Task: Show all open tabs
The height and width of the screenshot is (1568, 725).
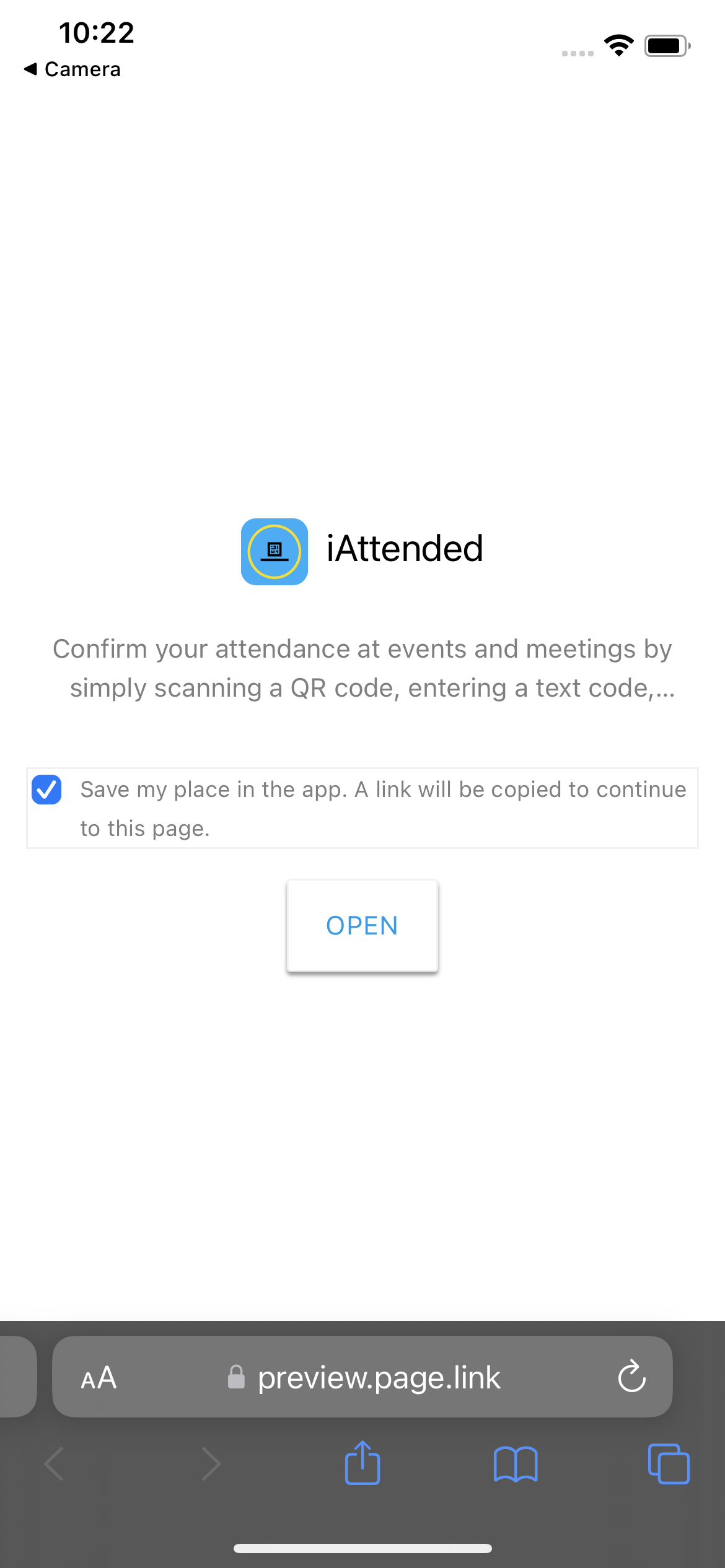Action: pos(669,1464)
